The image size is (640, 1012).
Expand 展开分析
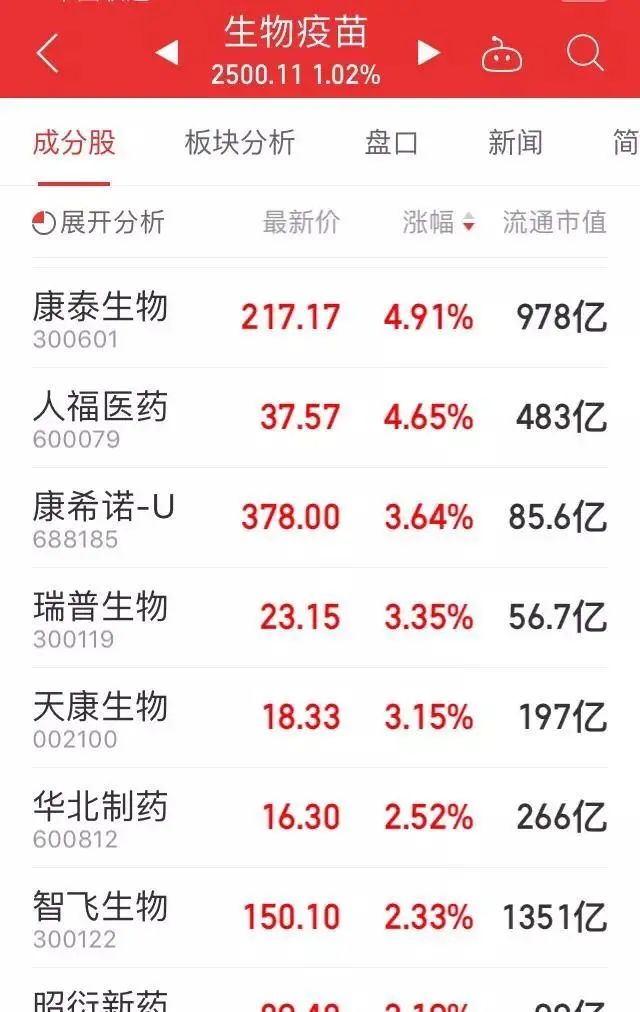point(98,223)
